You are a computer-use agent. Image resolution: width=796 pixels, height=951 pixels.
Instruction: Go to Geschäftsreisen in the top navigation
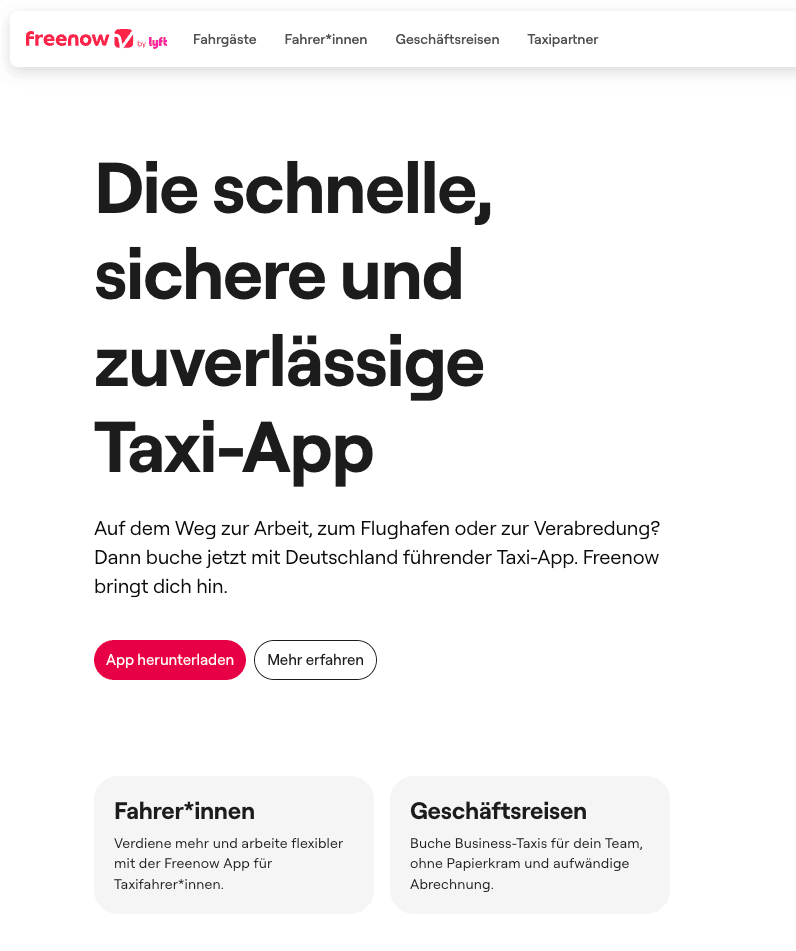(x=447, y=39)
